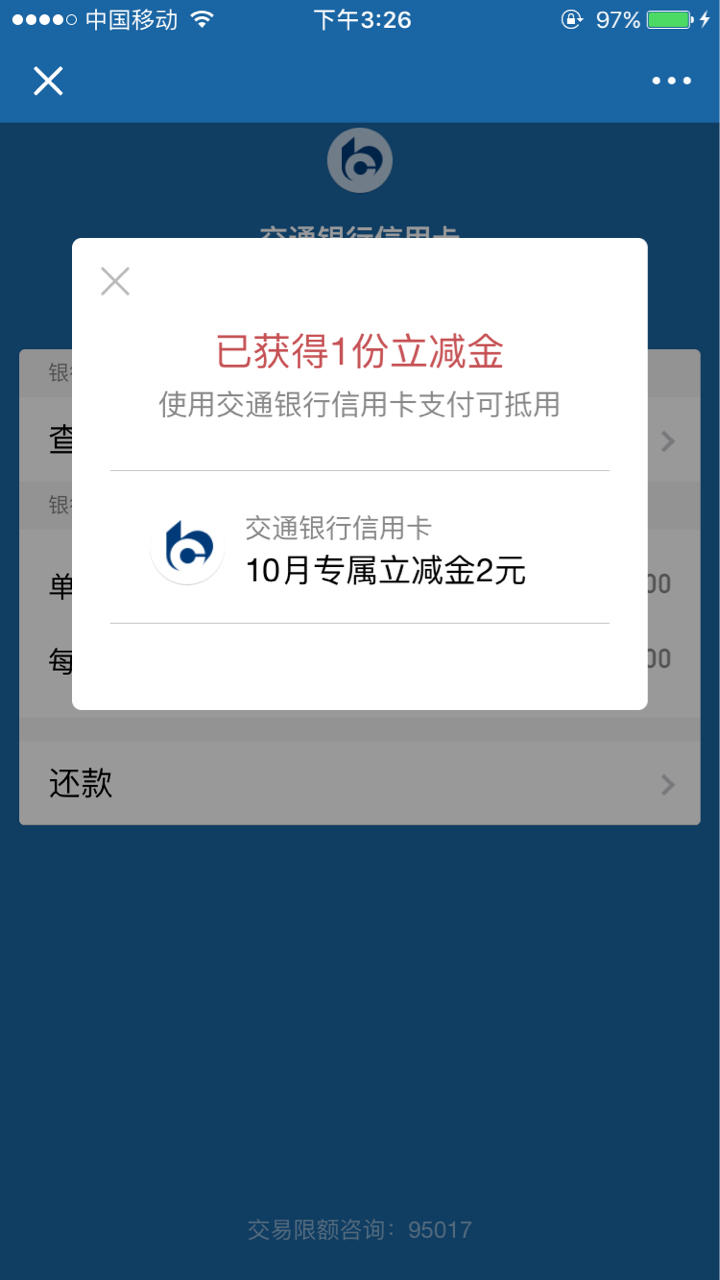Open the three-dot overflow menu

pos(671,81)
